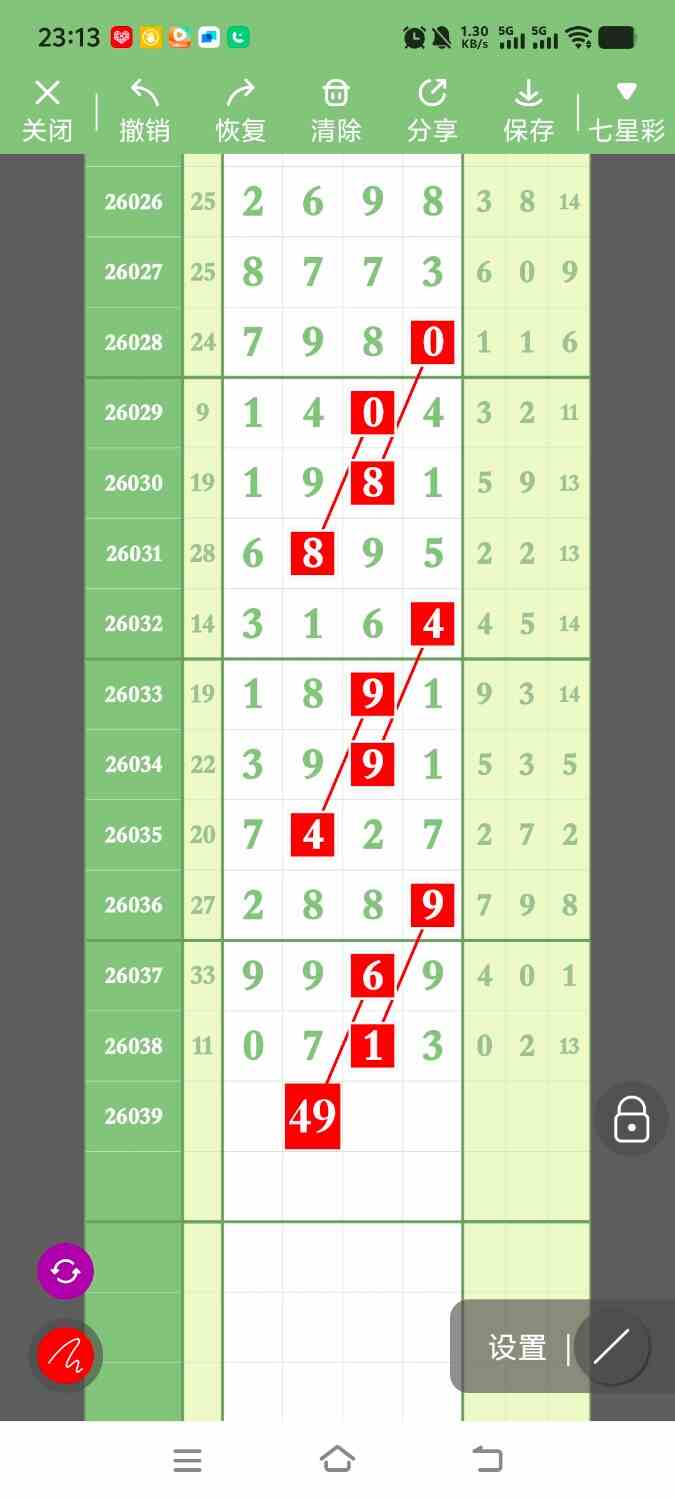
Task: Open the 七星彩 lottery type dropdown
Action: click(x=626, y=111)
